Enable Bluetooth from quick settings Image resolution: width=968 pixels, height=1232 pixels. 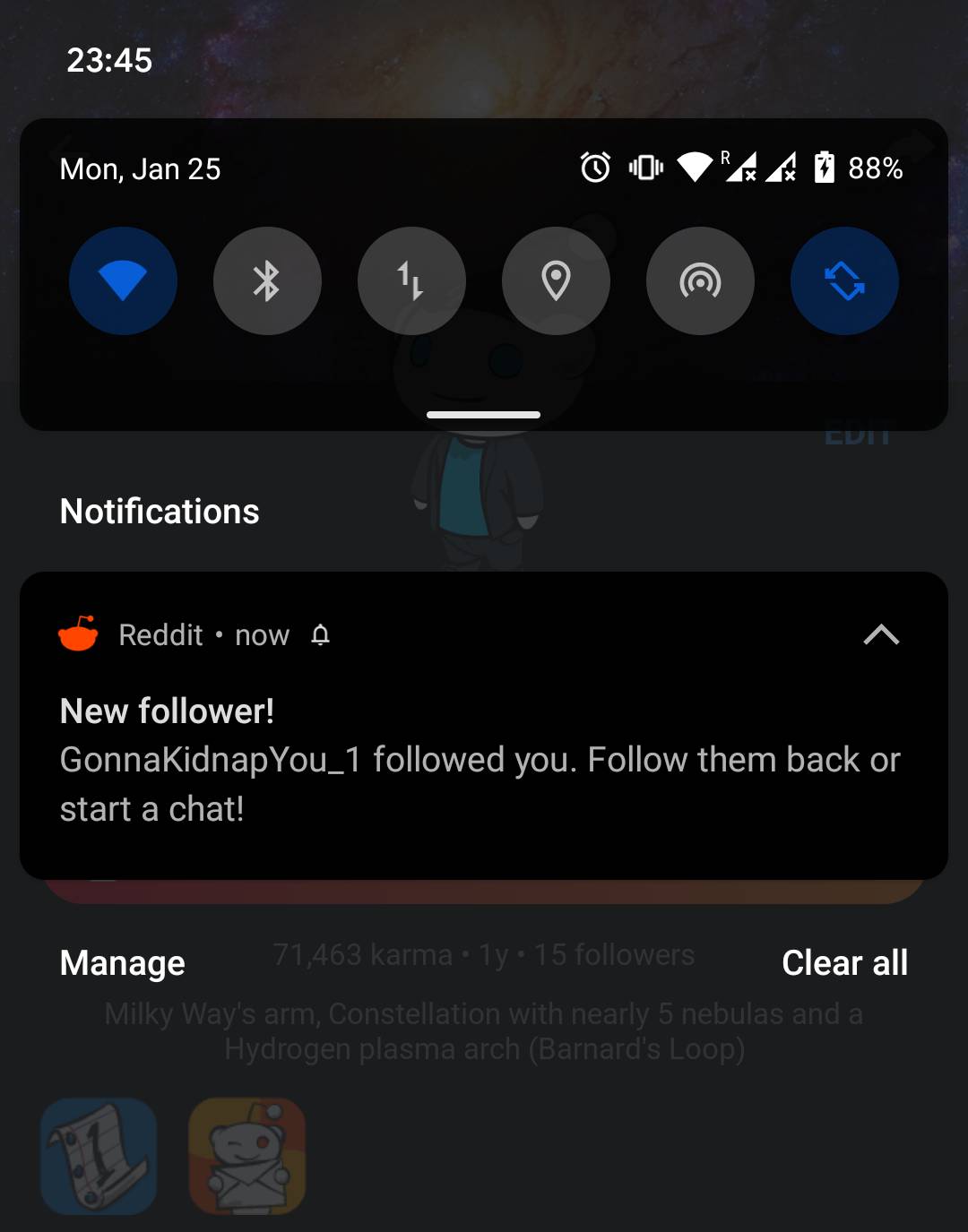(267, 280)
